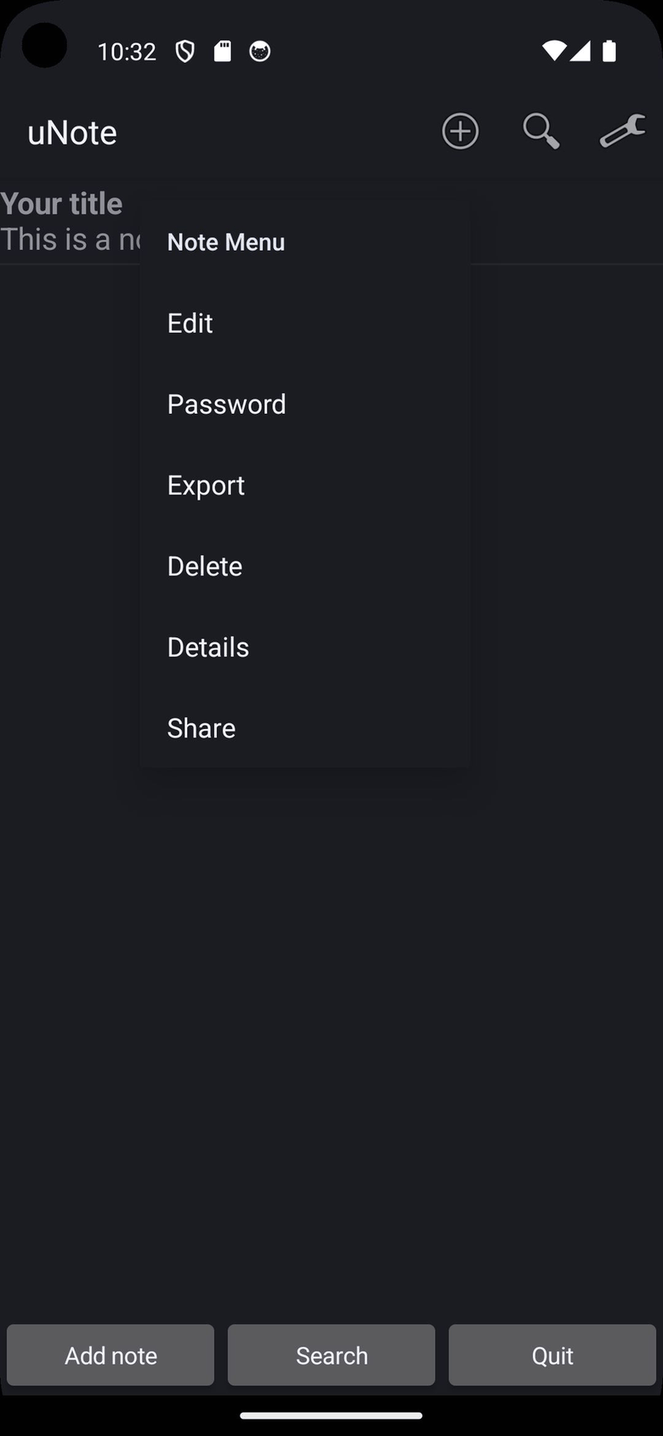Screen dimensions: 663x1436
Task: Tap the Search button at bottom
Action: 331,1355
